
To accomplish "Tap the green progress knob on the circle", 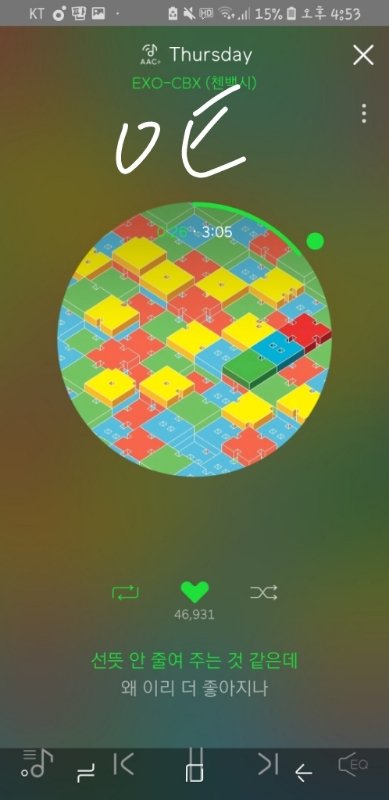I will coord(315,241).
